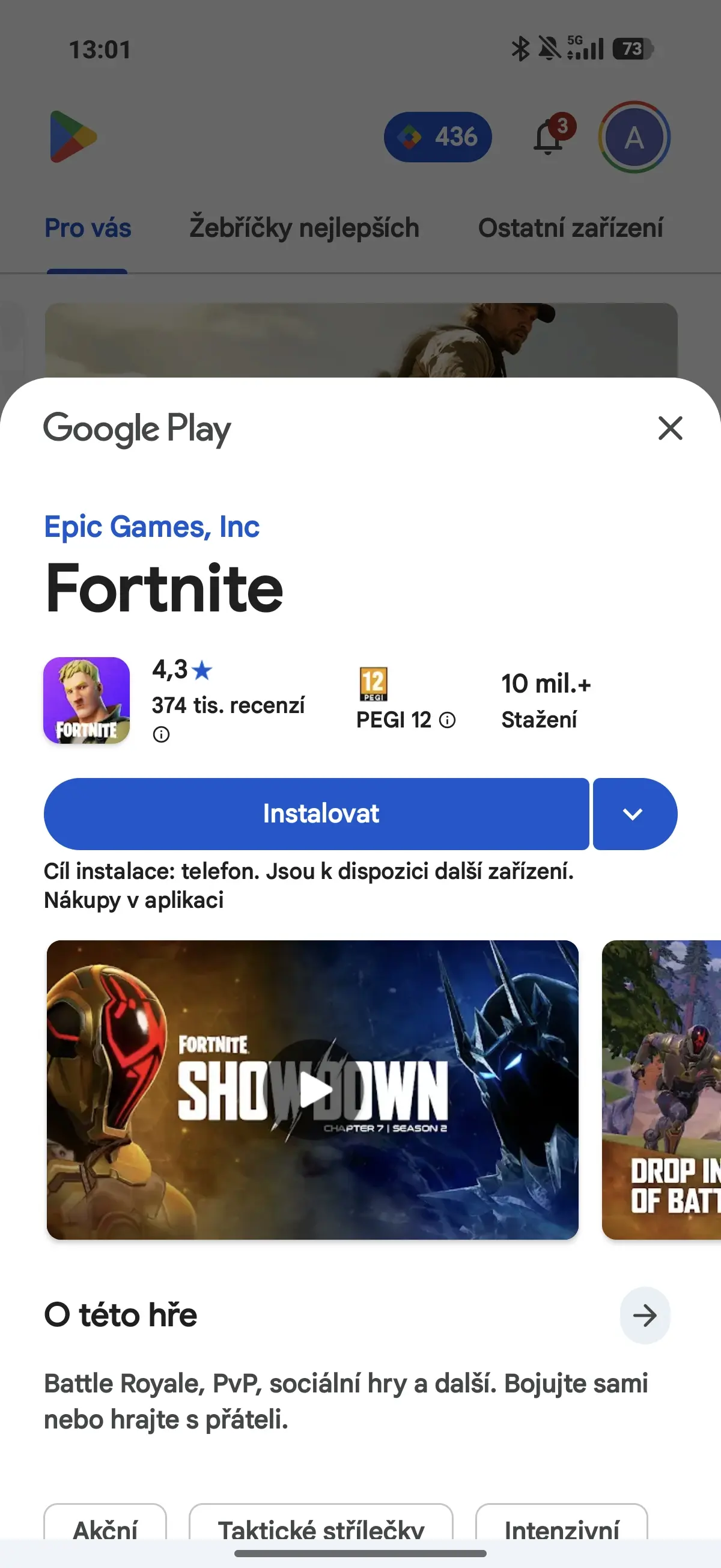This screenshot has width=721, height=1568.
Task: Open the notifications bell
Action: coord(549,137)
